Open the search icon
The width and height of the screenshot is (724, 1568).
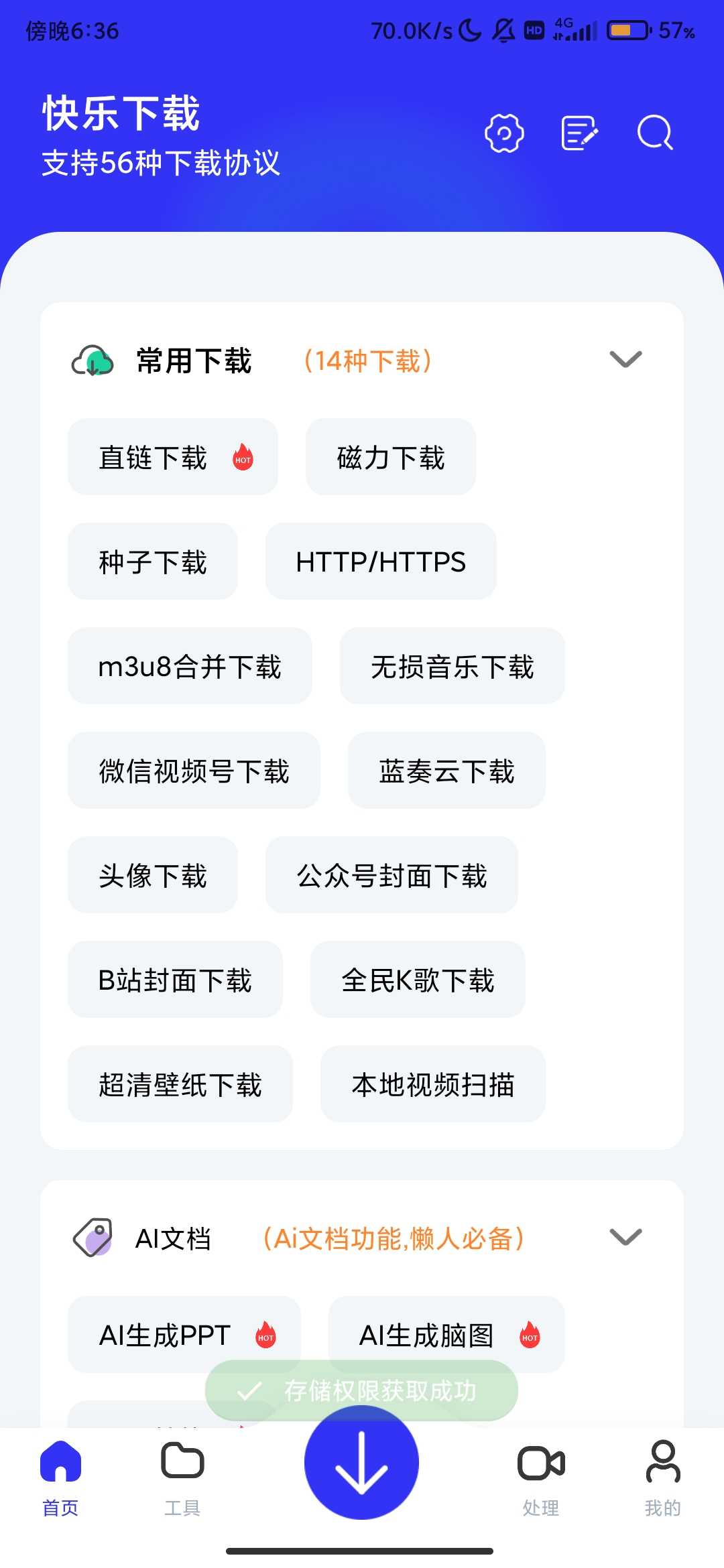(655, 133)
